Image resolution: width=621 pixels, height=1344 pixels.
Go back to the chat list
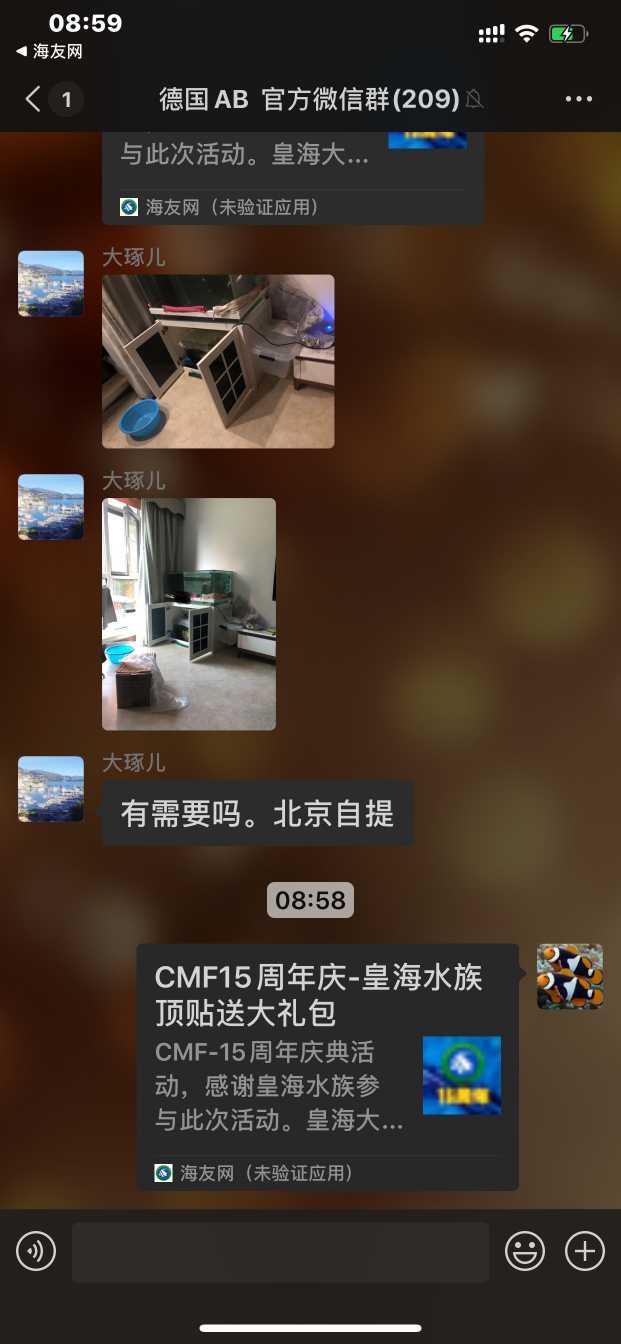click(x=34, y=99)
